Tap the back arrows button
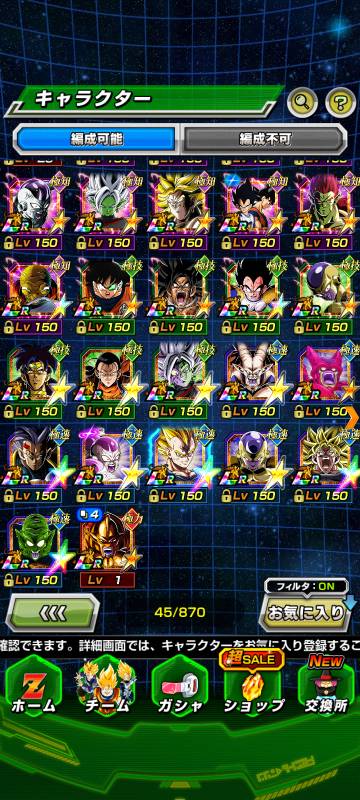Image resolution: width=360 pixels, height=800 pixels. [x=53, y=612]
